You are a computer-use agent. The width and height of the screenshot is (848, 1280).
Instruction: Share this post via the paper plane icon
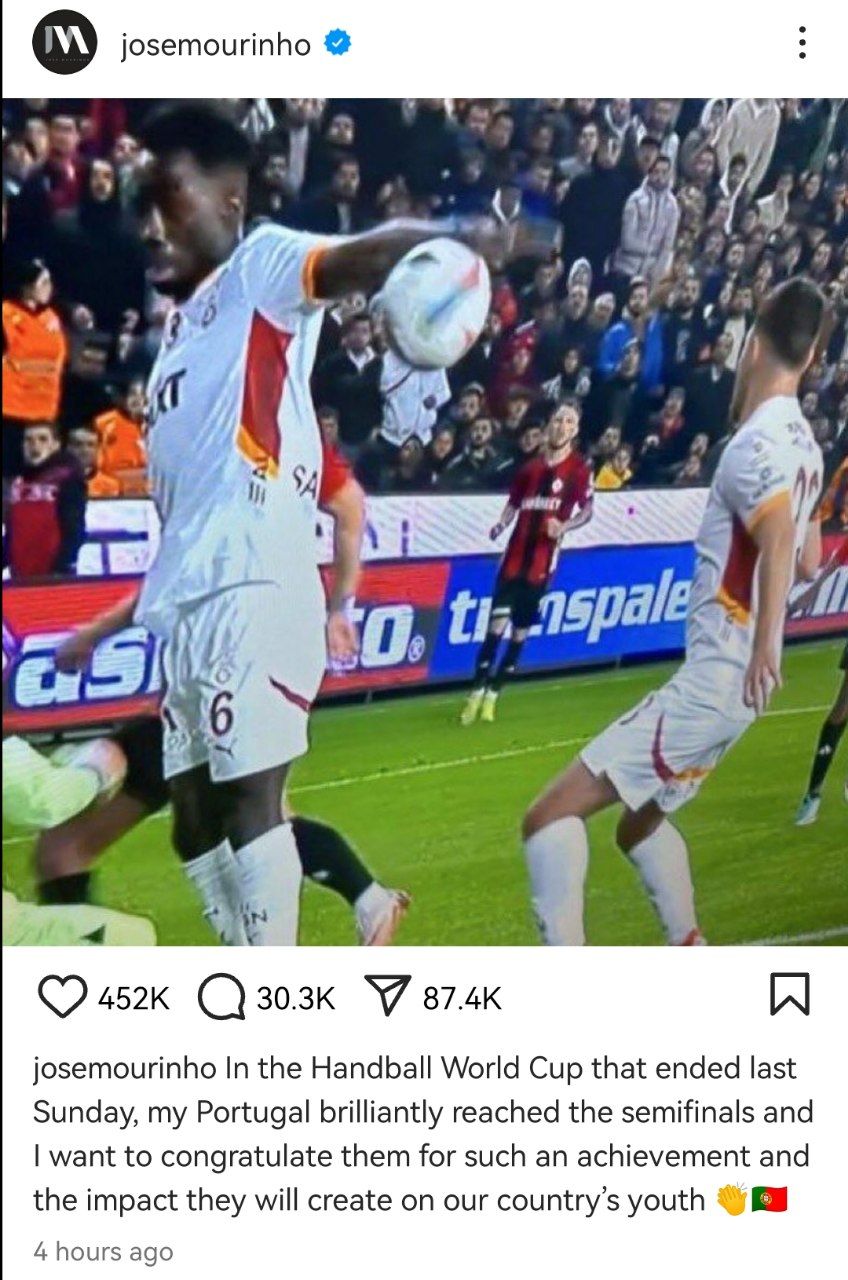388,996
